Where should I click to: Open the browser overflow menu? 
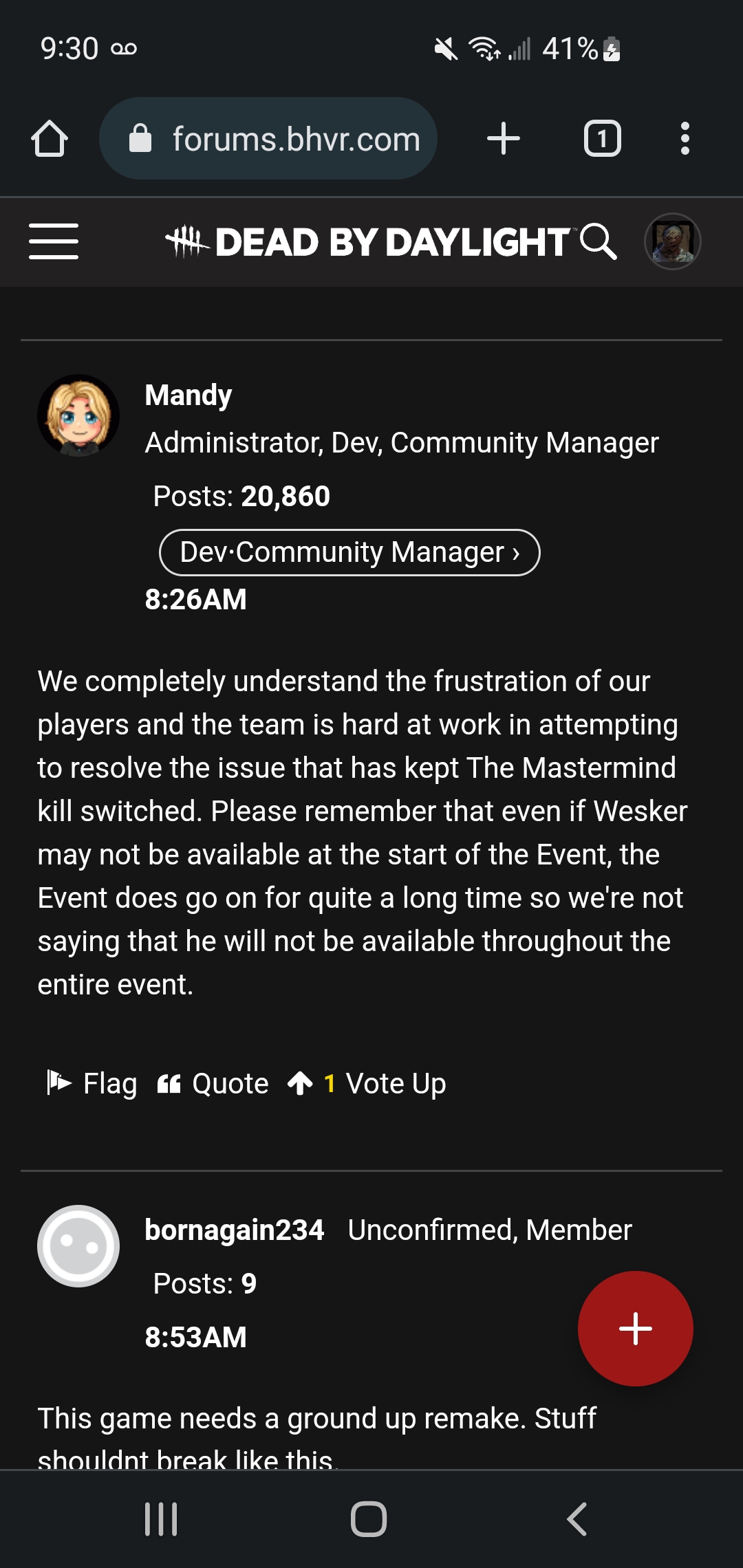click(x=685, y=138)
